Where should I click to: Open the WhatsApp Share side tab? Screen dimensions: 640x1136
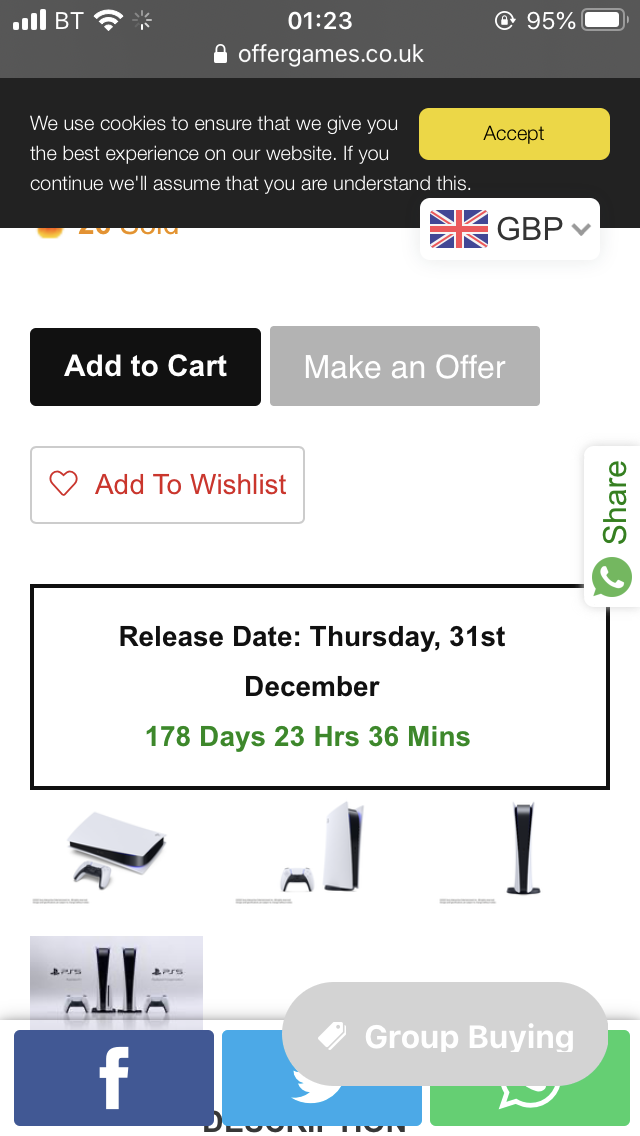pos(612,527)
